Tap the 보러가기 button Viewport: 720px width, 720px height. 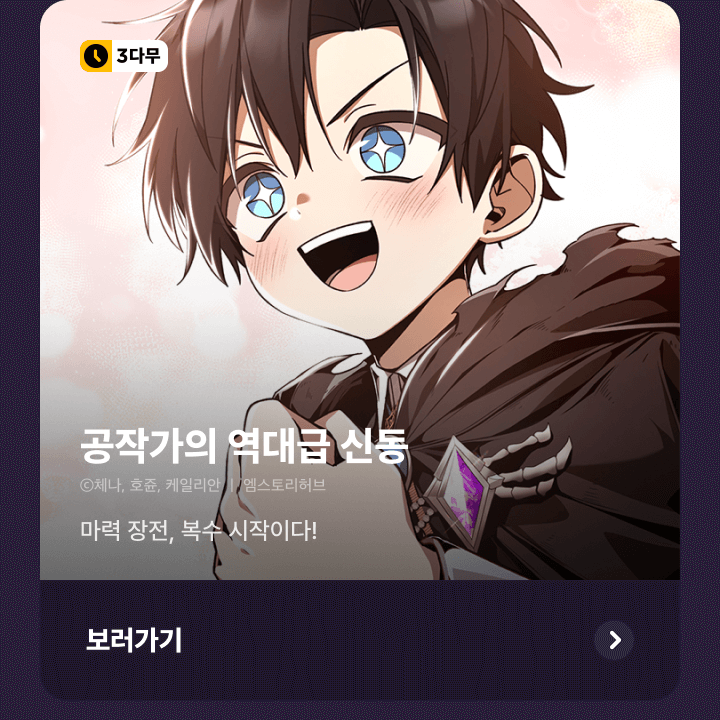(x=134, y=640)
